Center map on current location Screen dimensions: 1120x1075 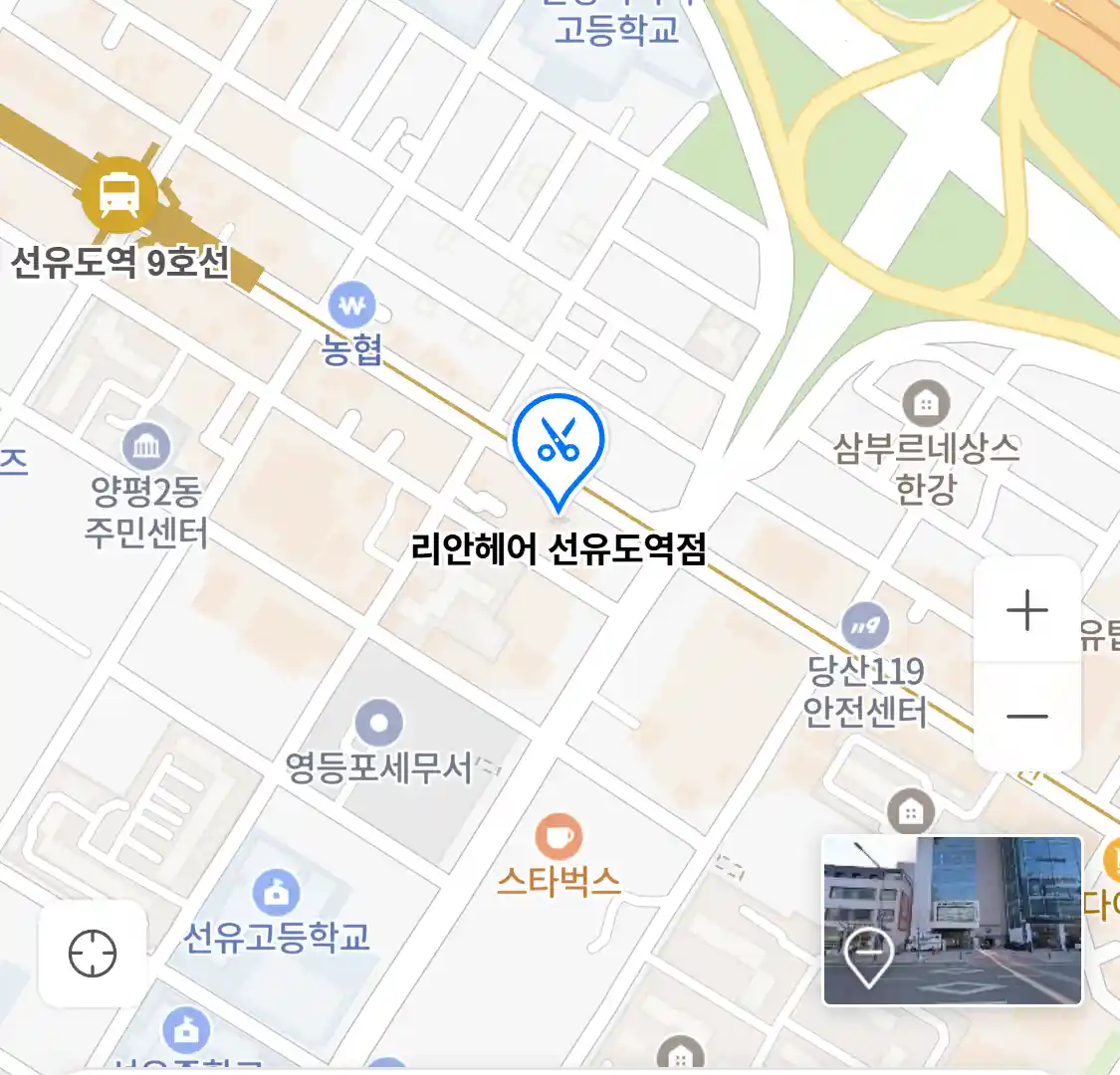point(93,954)
